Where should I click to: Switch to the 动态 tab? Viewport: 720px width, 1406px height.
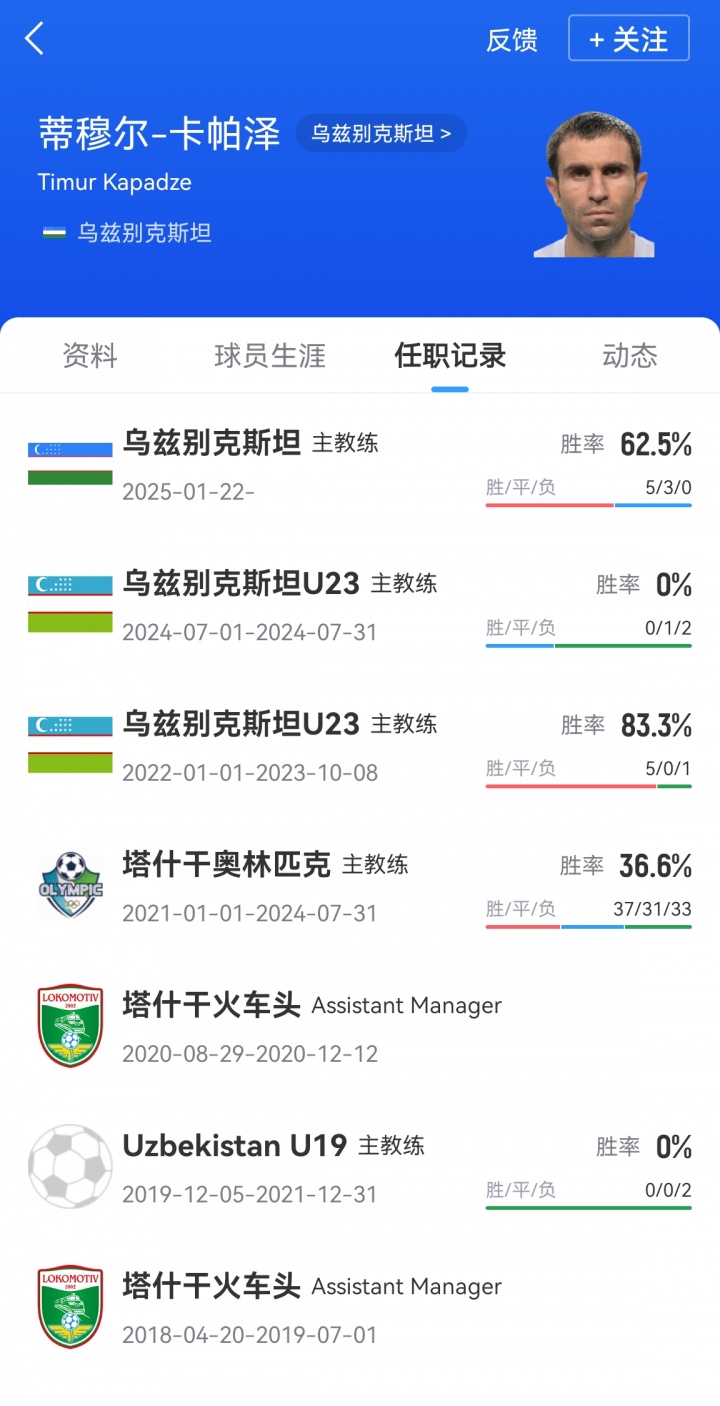tap(630, 355)
